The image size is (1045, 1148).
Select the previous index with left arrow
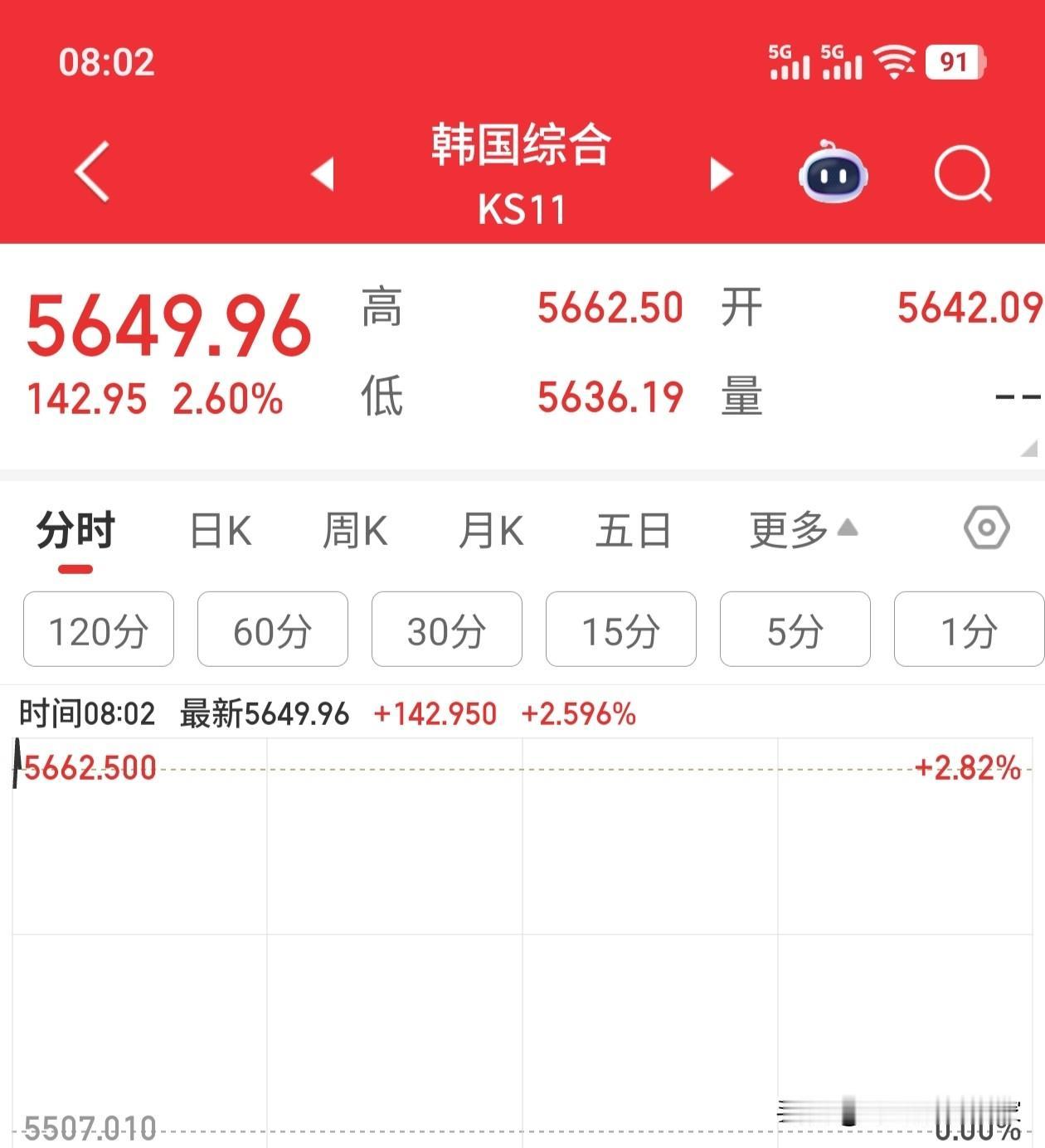(x=323, y=175)
